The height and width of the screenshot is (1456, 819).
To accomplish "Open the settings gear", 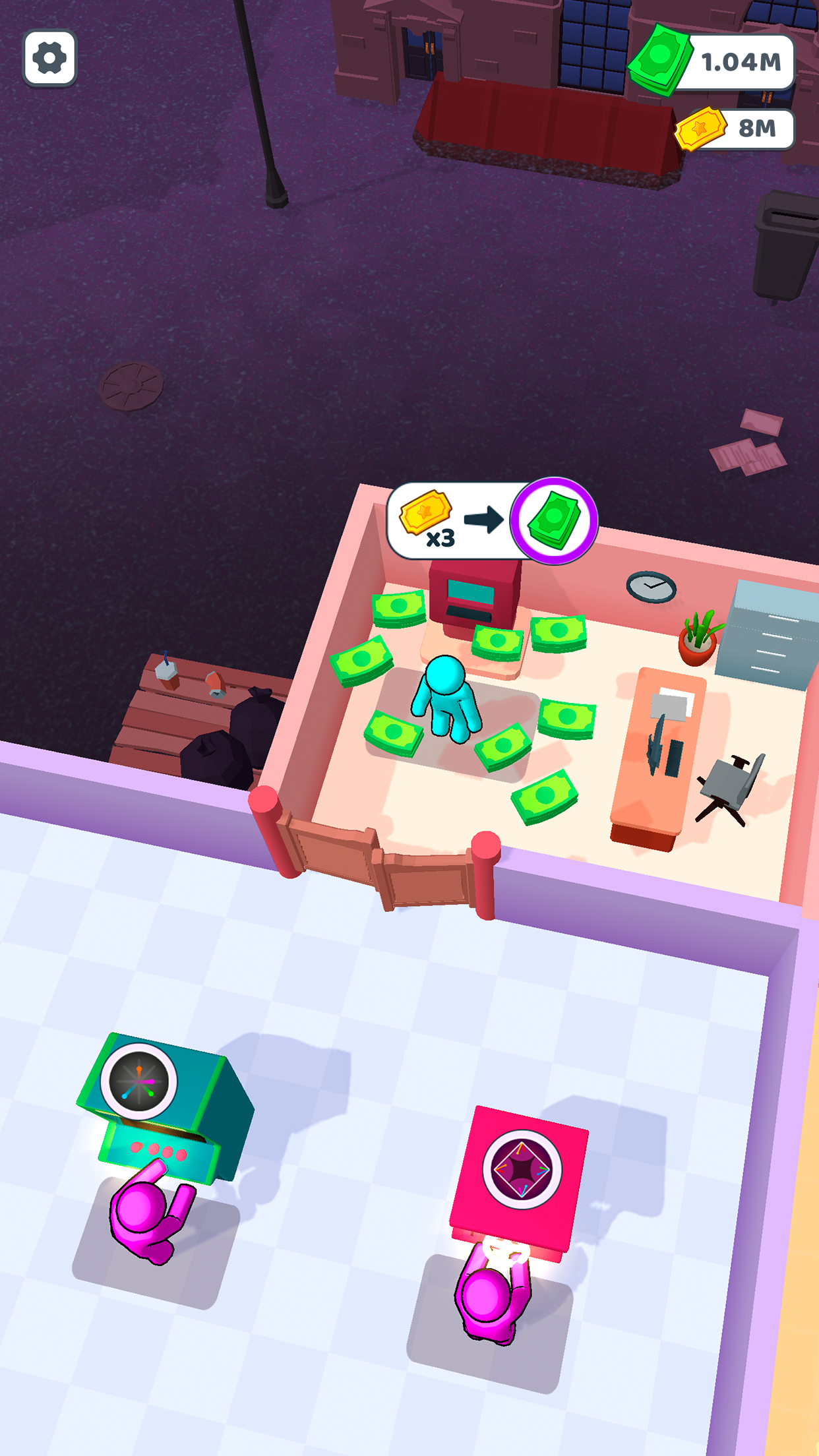I will (49, 58).
